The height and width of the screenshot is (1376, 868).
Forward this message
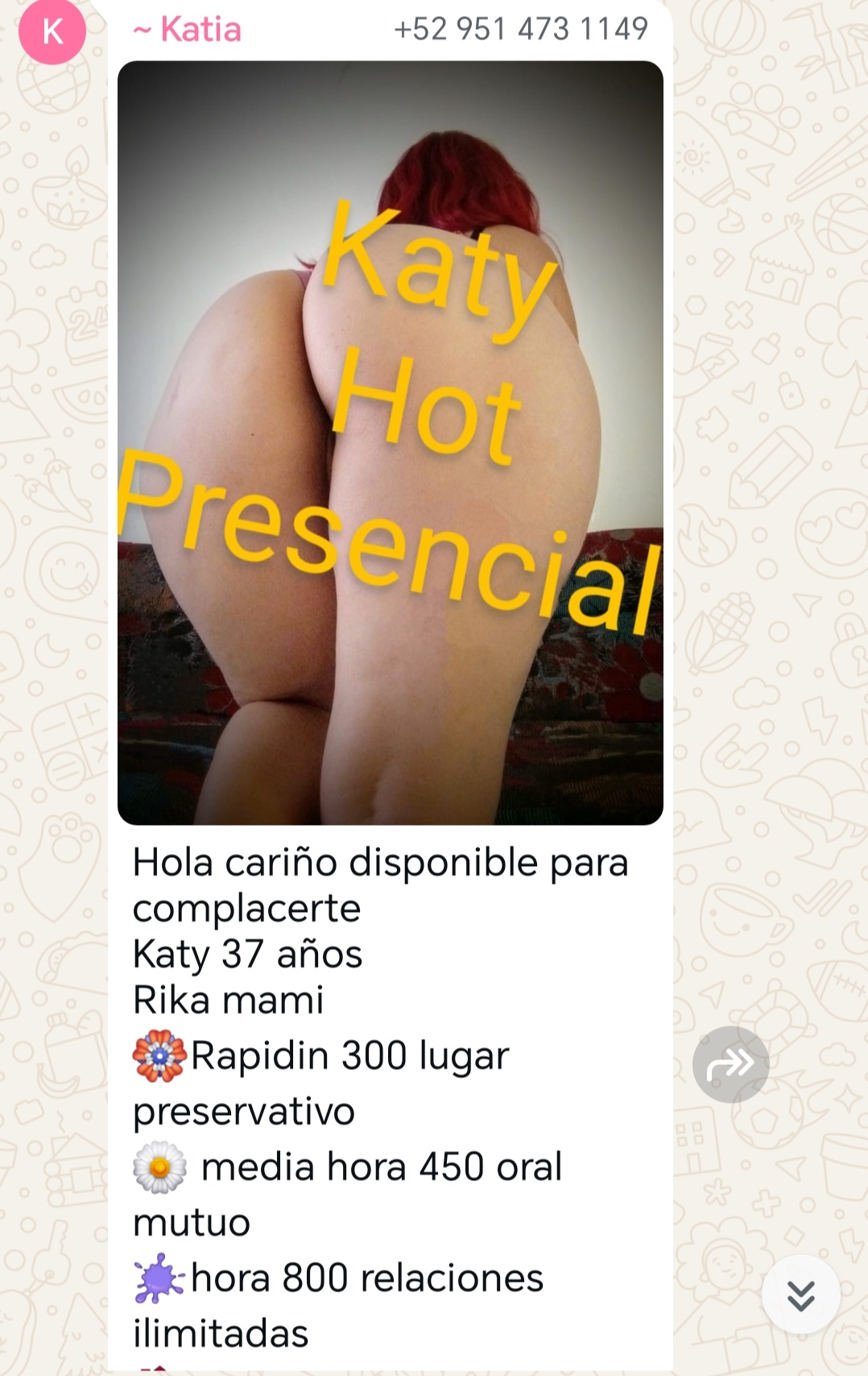[730, 1064]
